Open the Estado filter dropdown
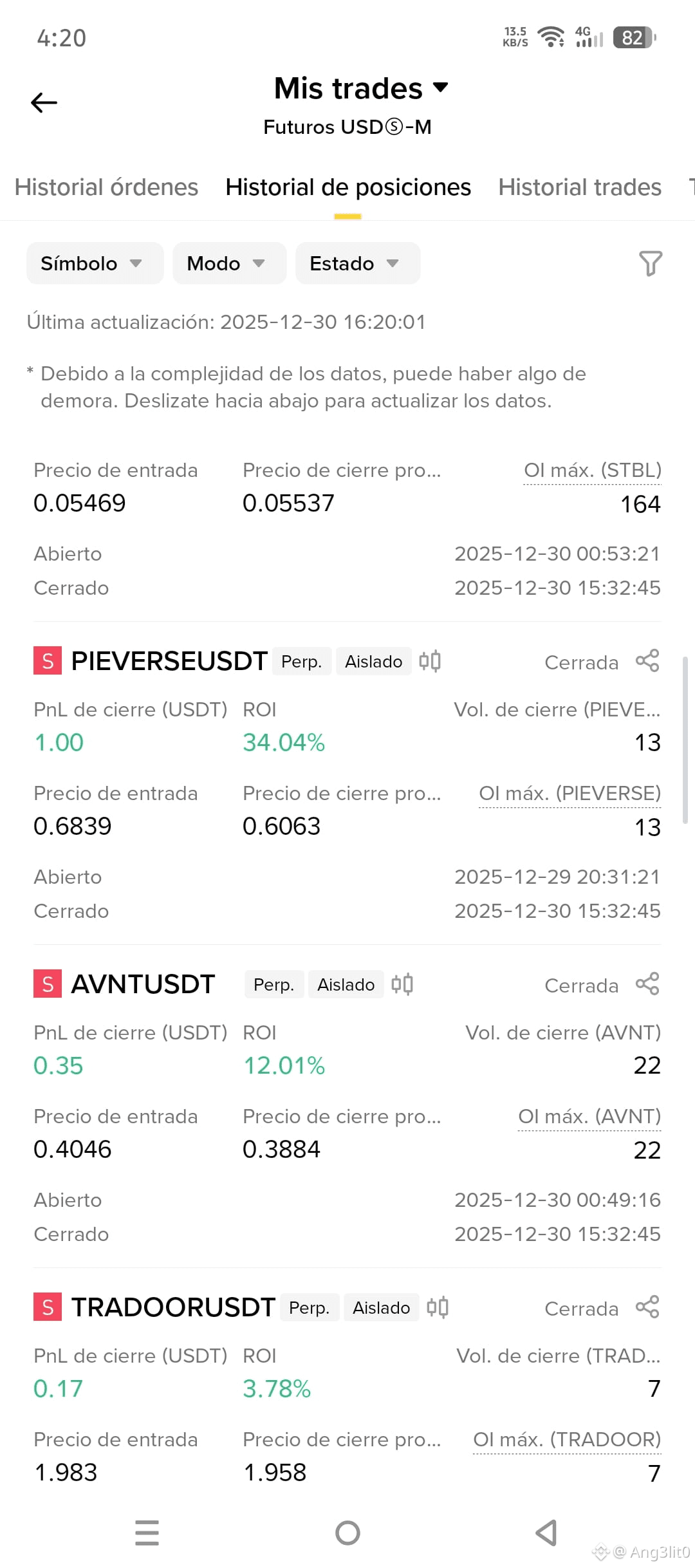 pos(358,263)
